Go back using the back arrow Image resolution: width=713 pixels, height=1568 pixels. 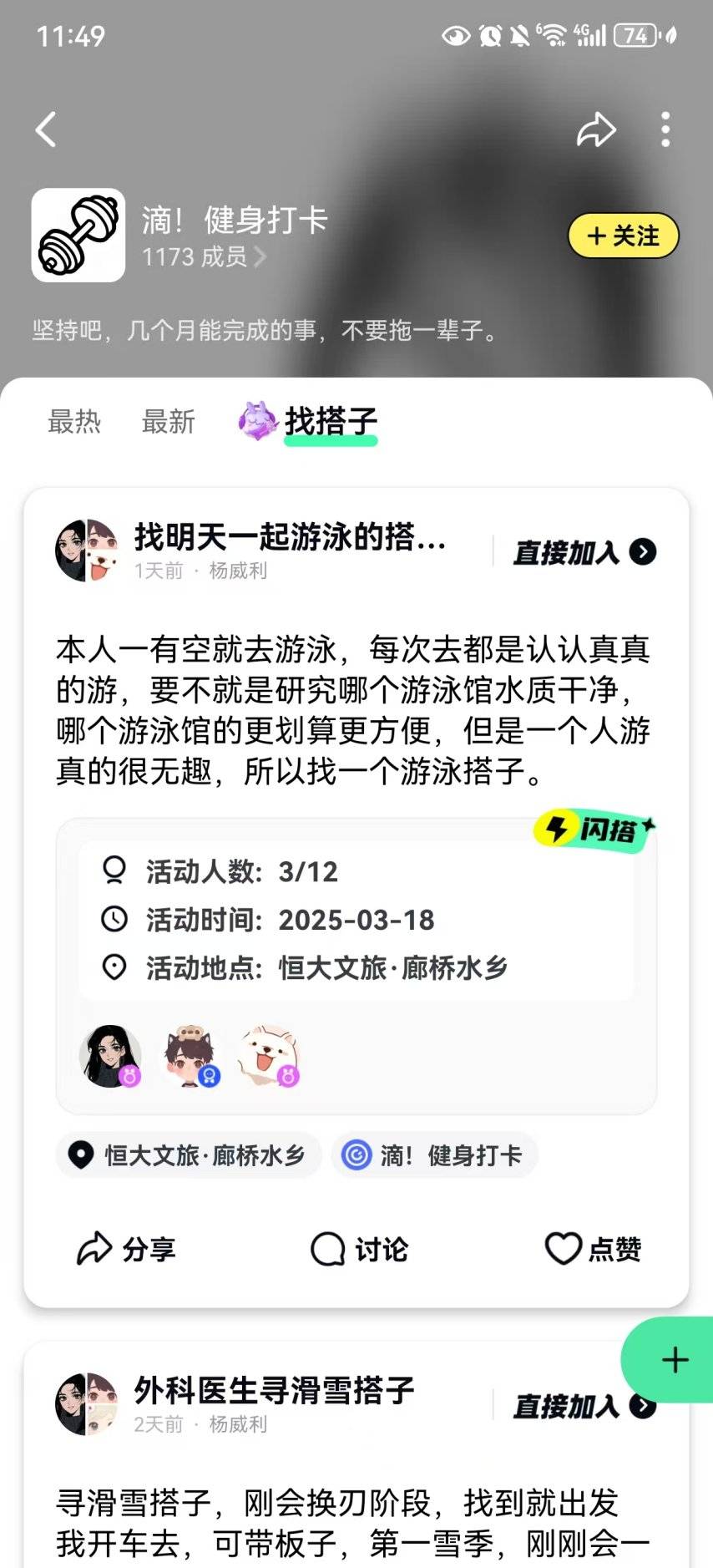click(47, 129)
